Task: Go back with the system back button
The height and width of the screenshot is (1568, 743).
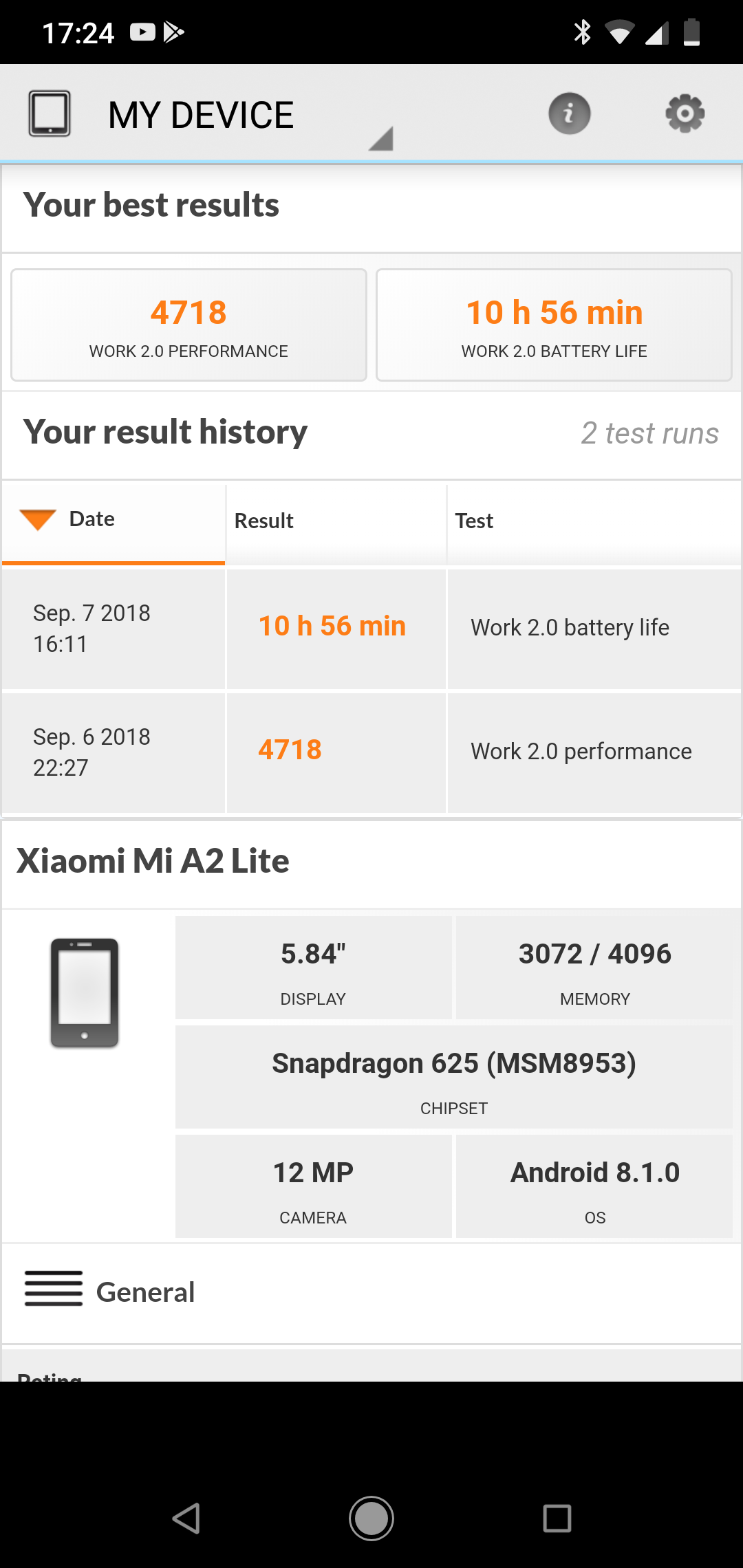Action: click(186, 1518)
